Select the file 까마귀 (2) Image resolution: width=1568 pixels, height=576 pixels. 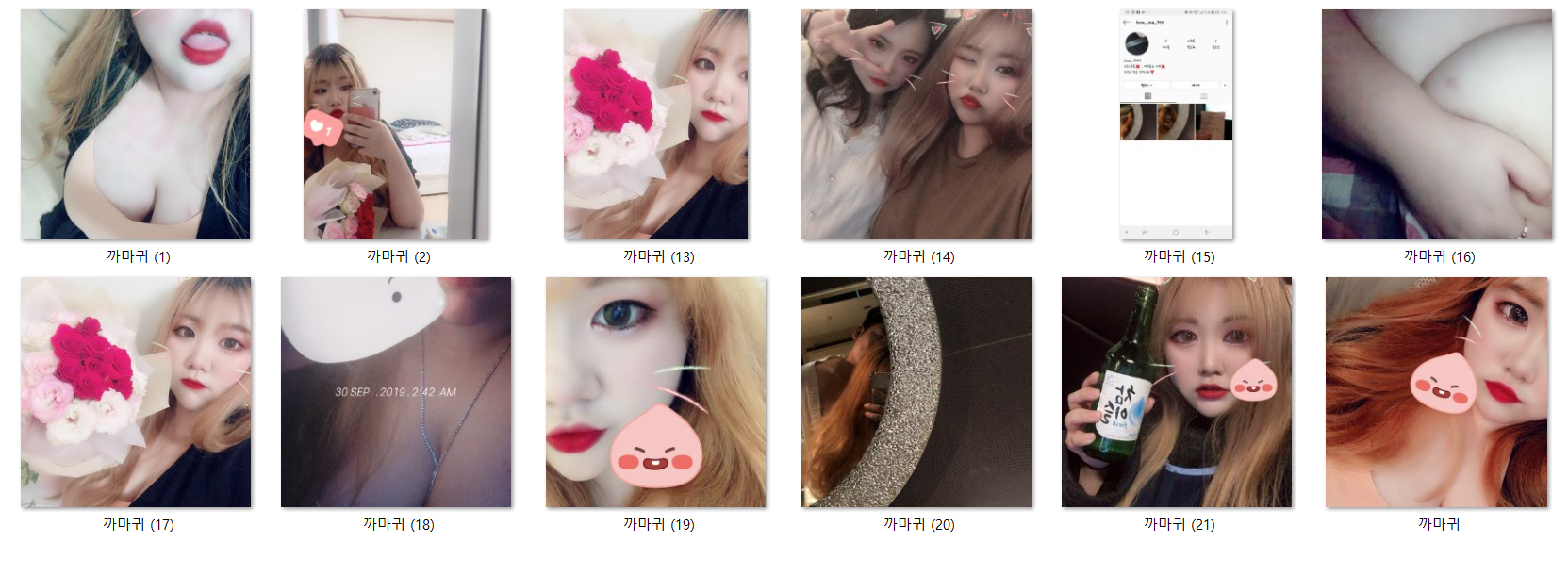click(x=396, y=124)
